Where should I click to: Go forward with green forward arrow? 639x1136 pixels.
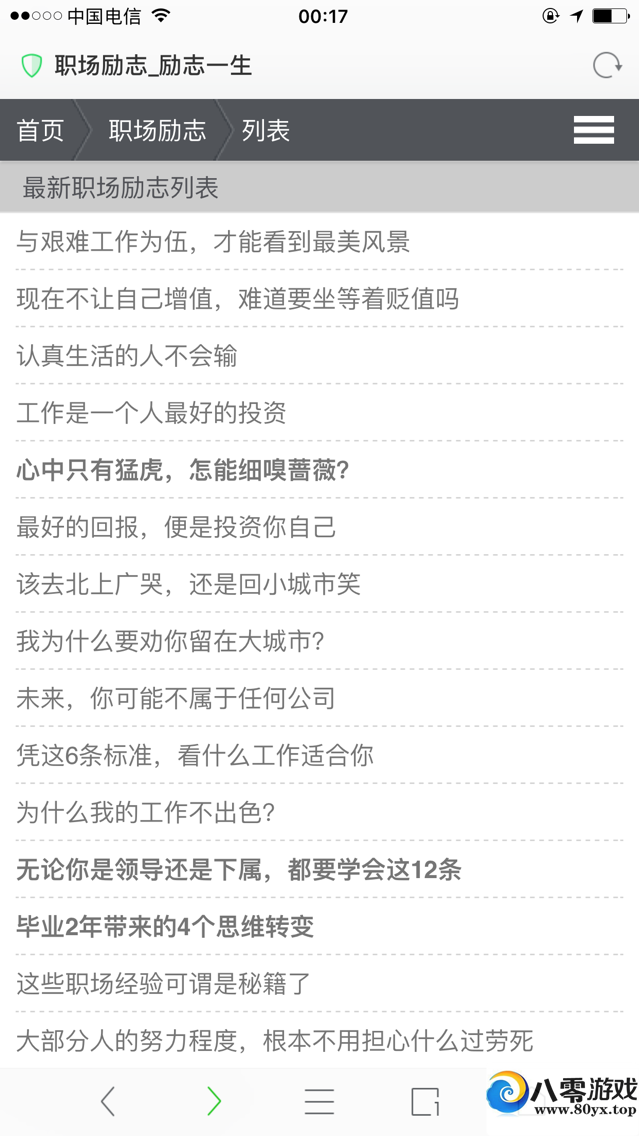click(x=213, y=1101)
